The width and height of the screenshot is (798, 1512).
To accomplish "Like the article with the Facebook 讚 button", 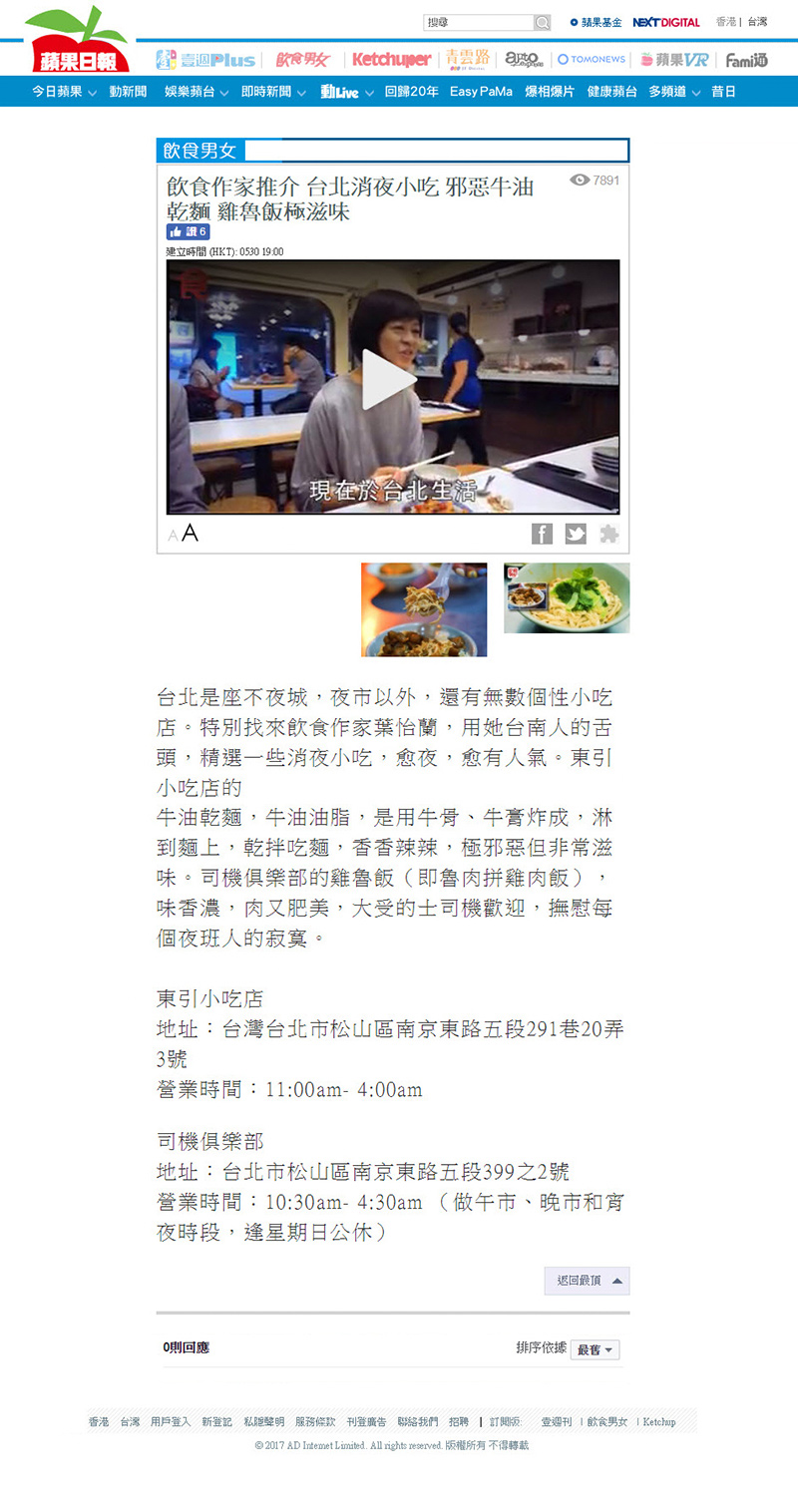I will point(188,231).
